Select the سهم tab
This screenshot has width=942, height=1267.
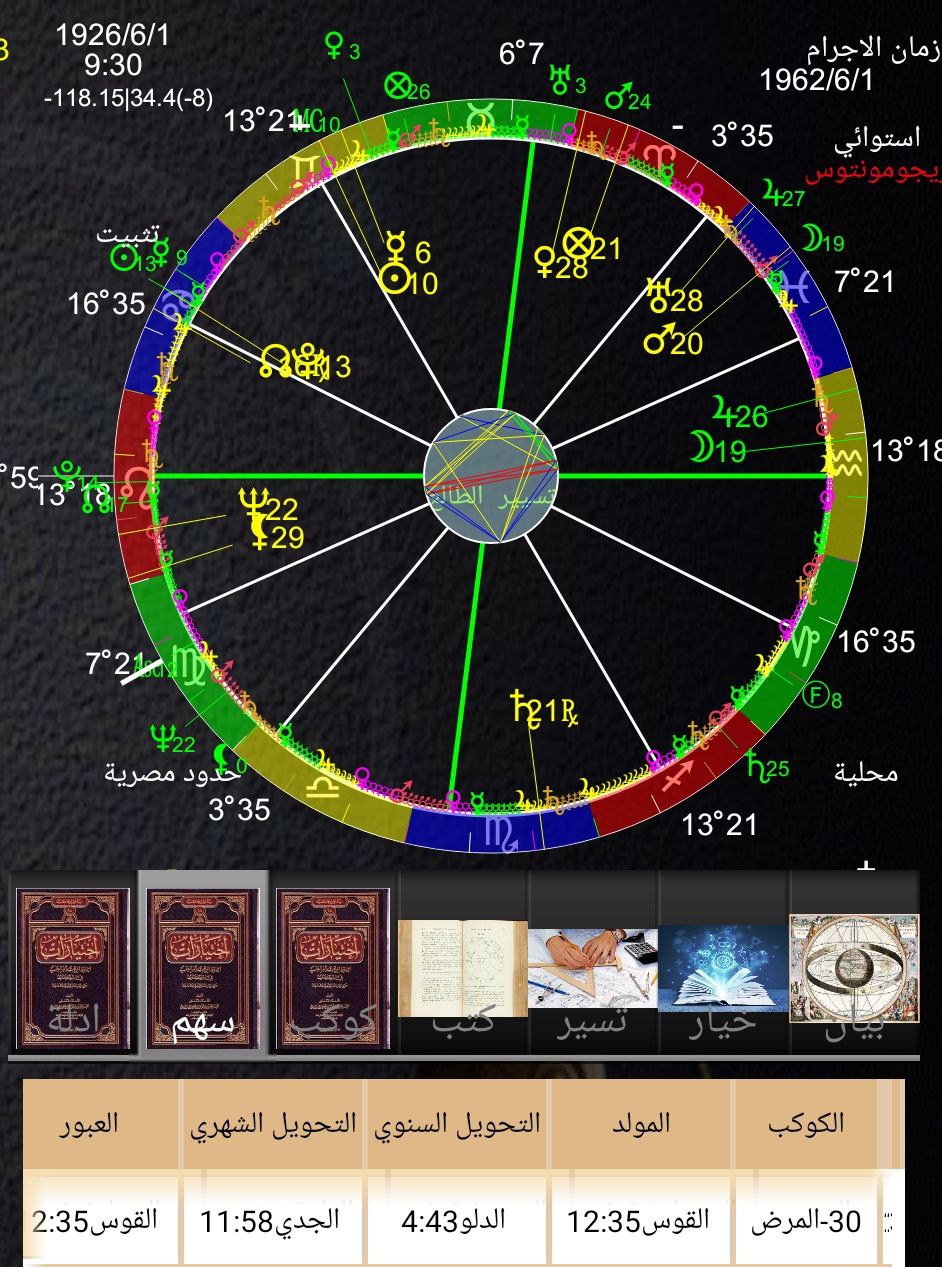[203, 962]
